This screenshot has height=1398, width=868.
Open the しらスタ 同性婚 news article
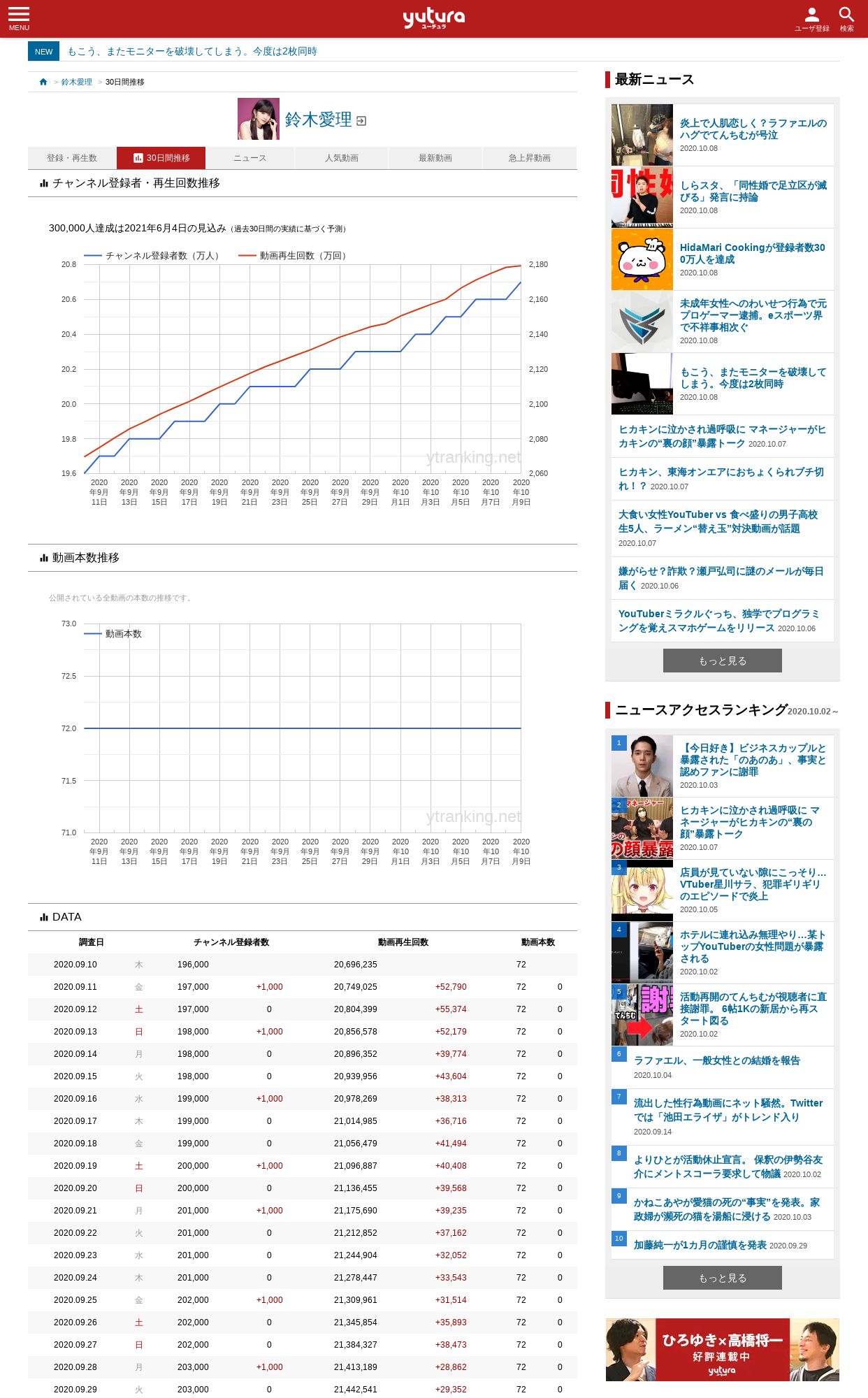click(x=723, y=197)
